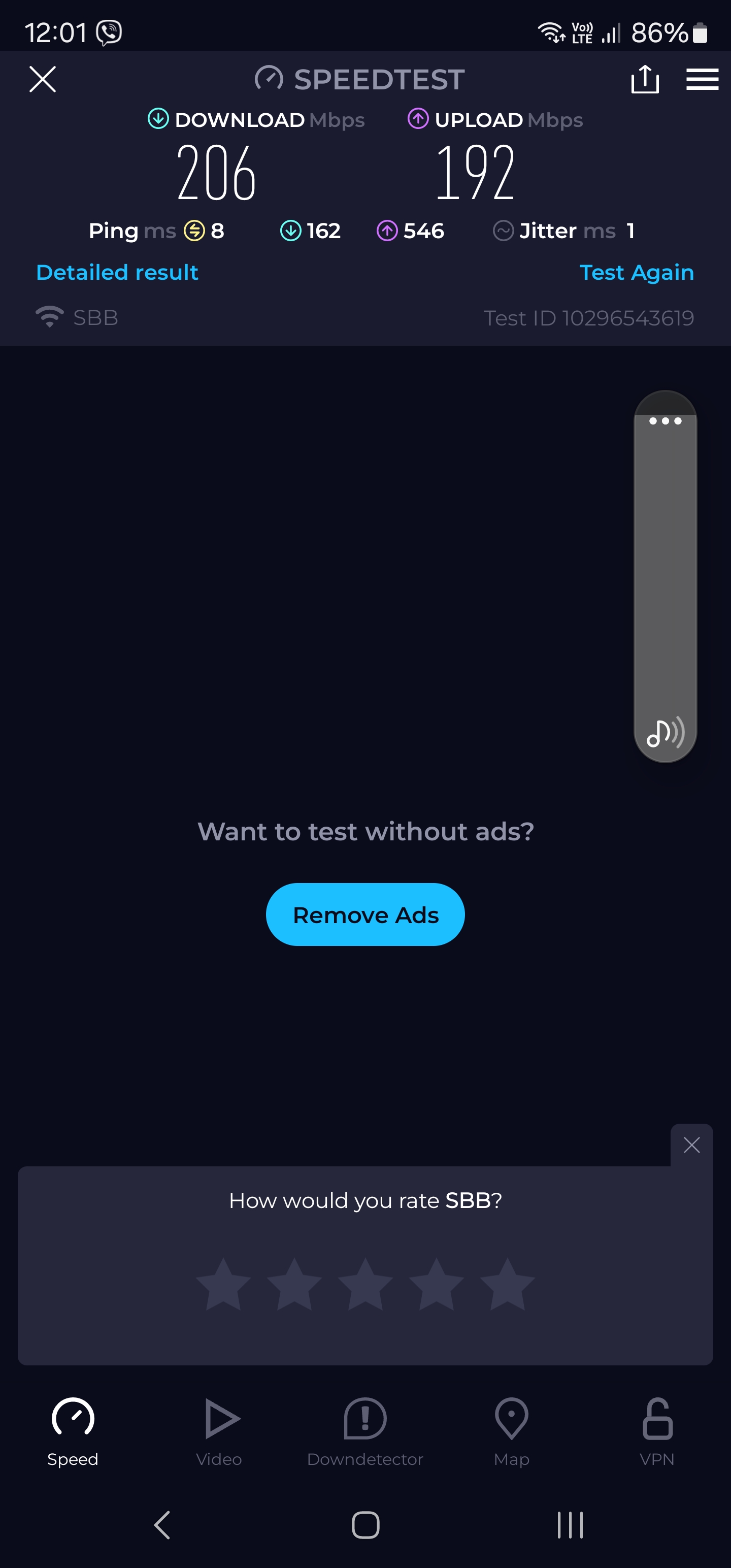Expand volume panel three-dot options
The height and width of the screenshot is (1568, 731).
pyautogui.click(x=666, y=420)
